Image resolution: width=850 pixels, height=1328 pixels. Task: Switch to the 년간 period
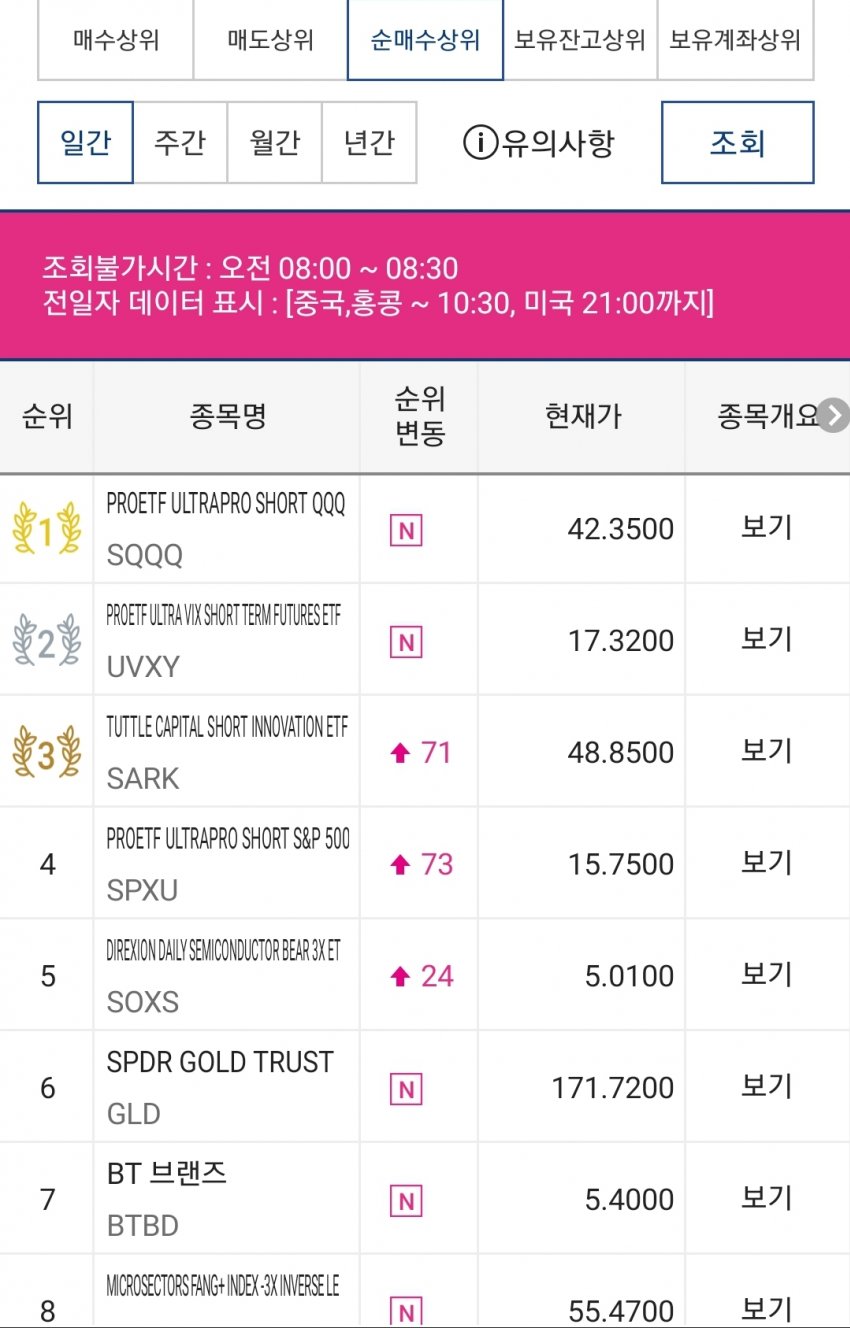(369, 143)
